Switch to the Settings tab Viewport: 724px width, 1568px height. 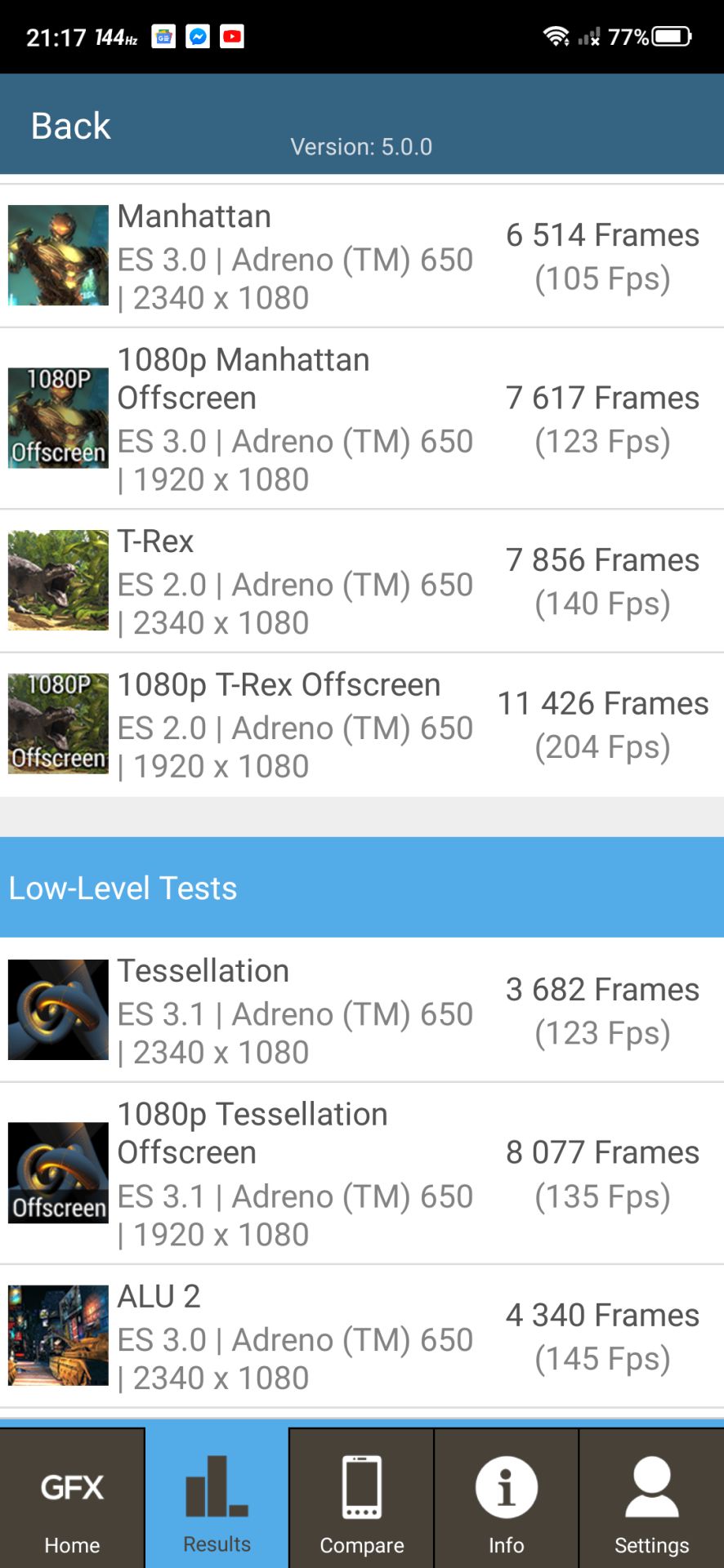[x=651, y=1498]
